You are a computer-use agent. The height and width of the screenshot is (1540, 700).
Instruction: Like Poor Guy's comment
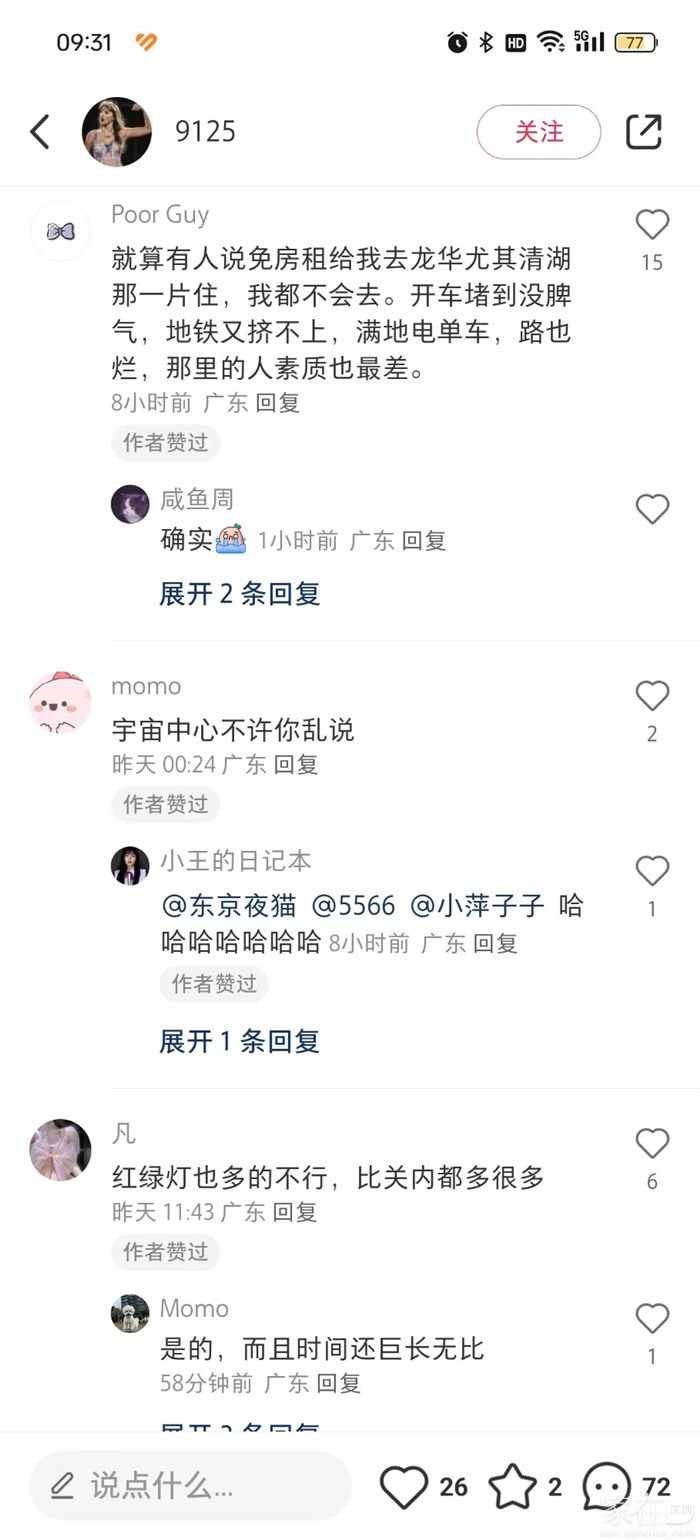(652, 225)
